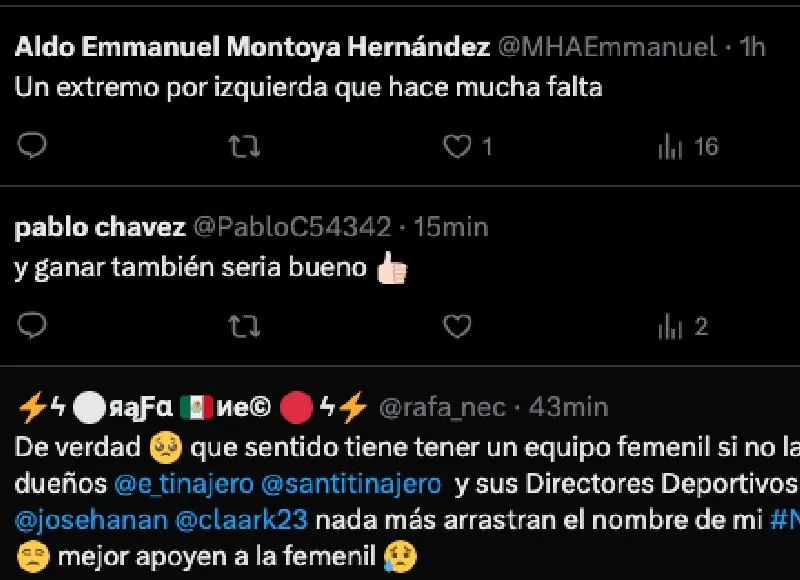View analytics on pablo chavez's tweet
The height and width of the screenshot is (580, 800).
tap(670, 326)
